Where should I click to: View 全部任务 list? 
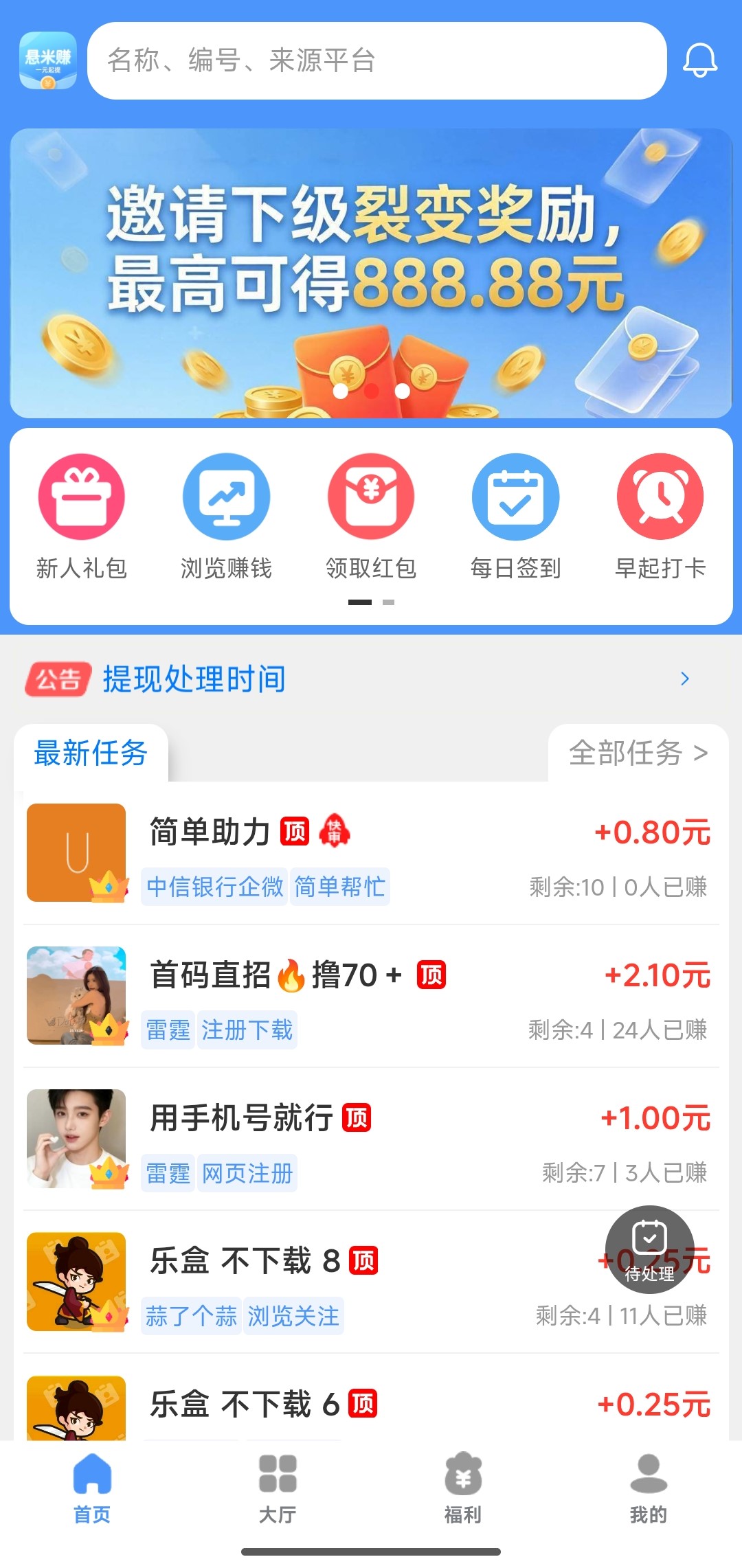[x=638, y=753]
